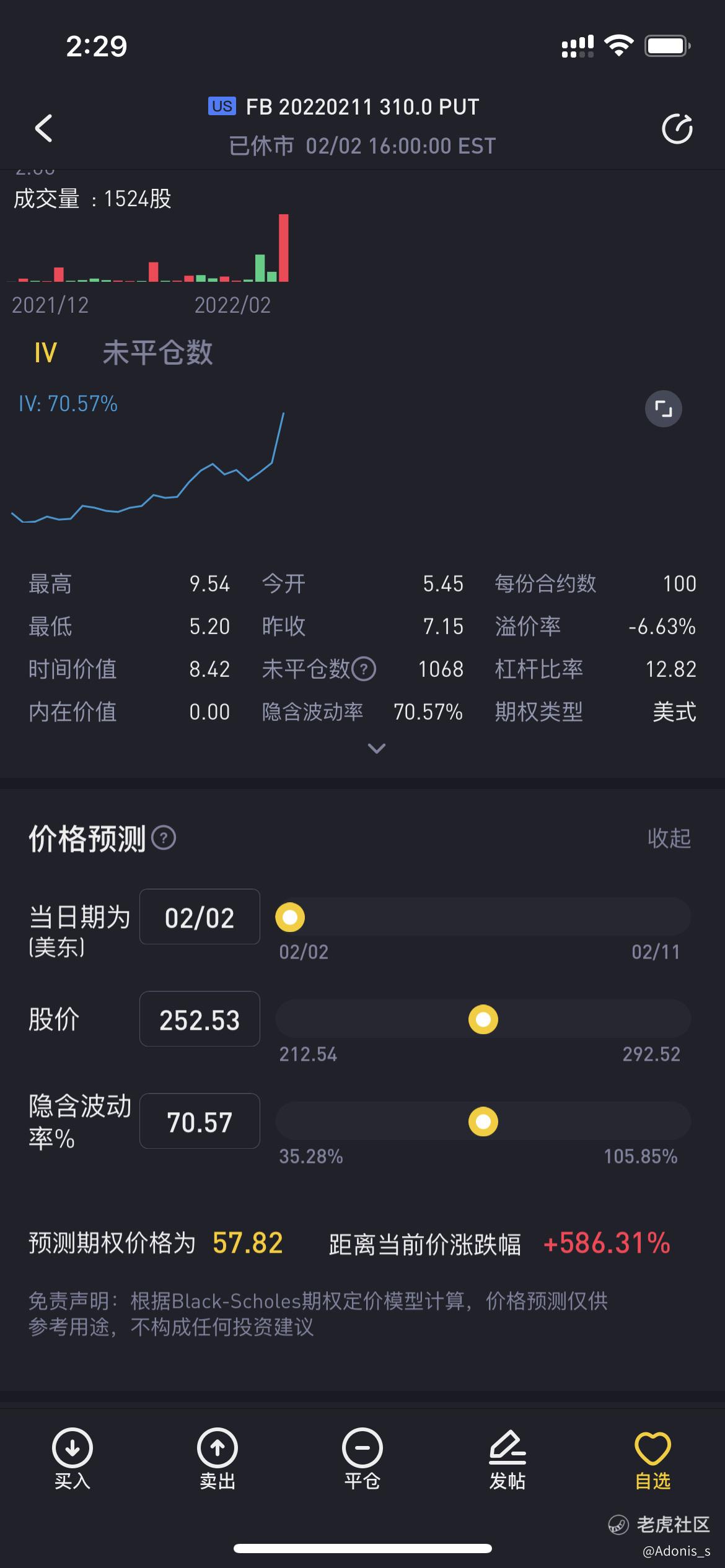Viewport: 725px width, 1568px height.
Task: Create a post with 发帖
Action: pyautogui.click(x=507, y=1459)
